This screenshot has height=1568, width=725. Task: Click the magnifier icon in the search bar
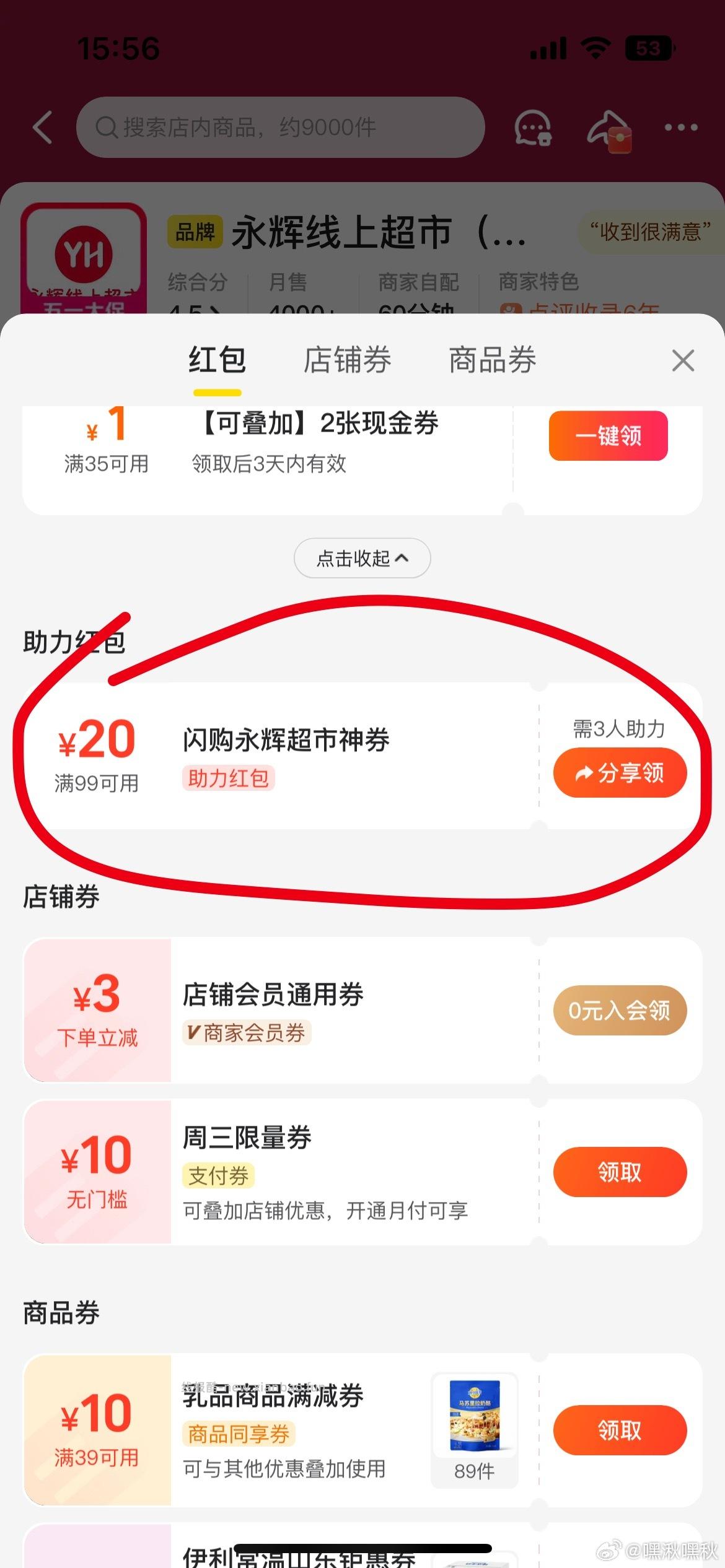point(108,128)
